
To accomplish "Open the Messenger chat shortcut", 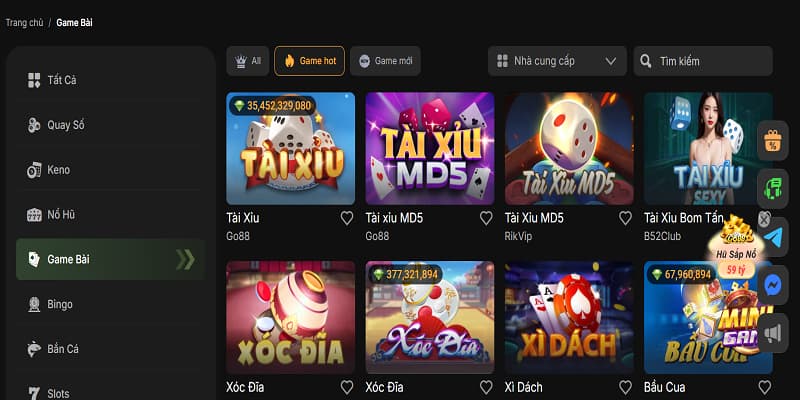I will pyautogui.click(x=774, y=285).
